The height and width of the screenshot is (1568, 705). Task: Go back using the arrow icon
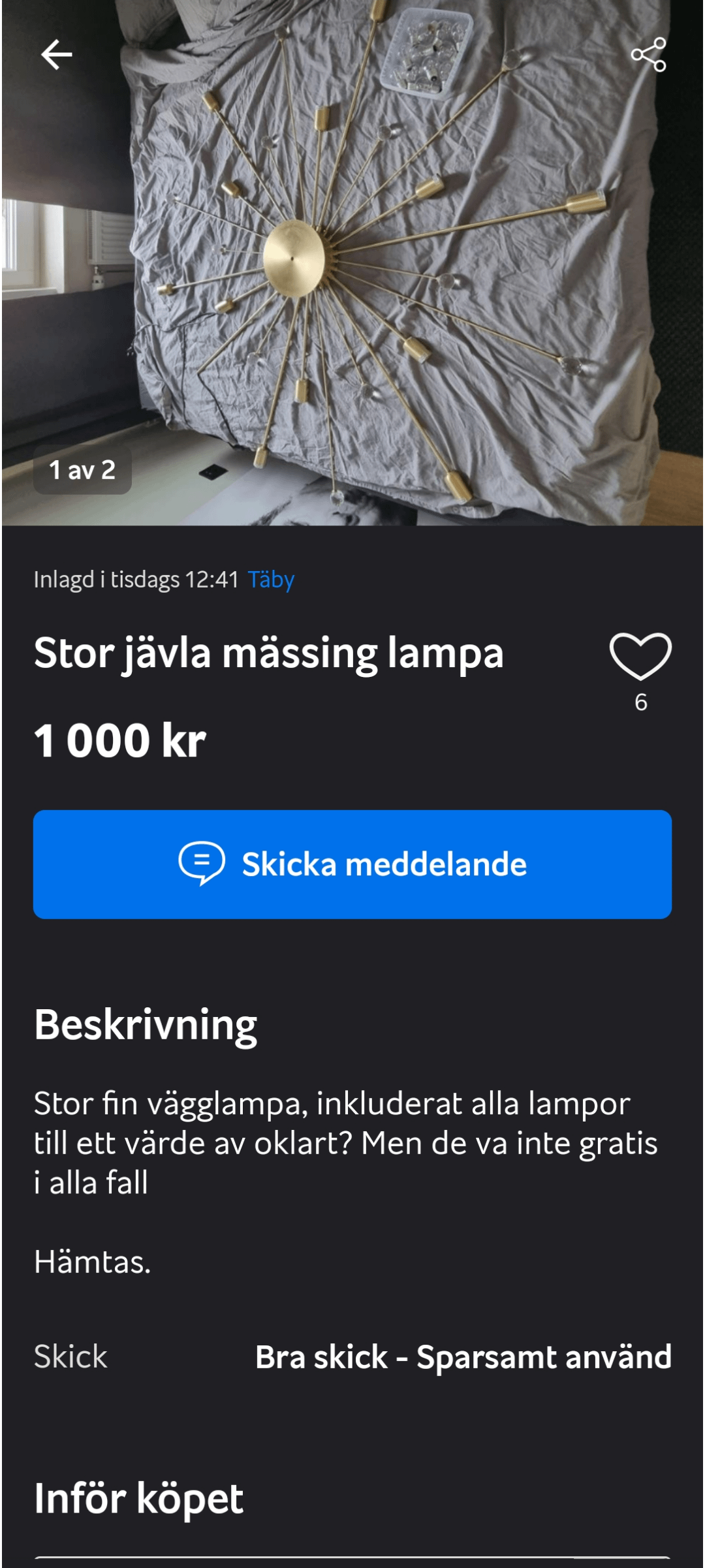click(x=56, y=54)
